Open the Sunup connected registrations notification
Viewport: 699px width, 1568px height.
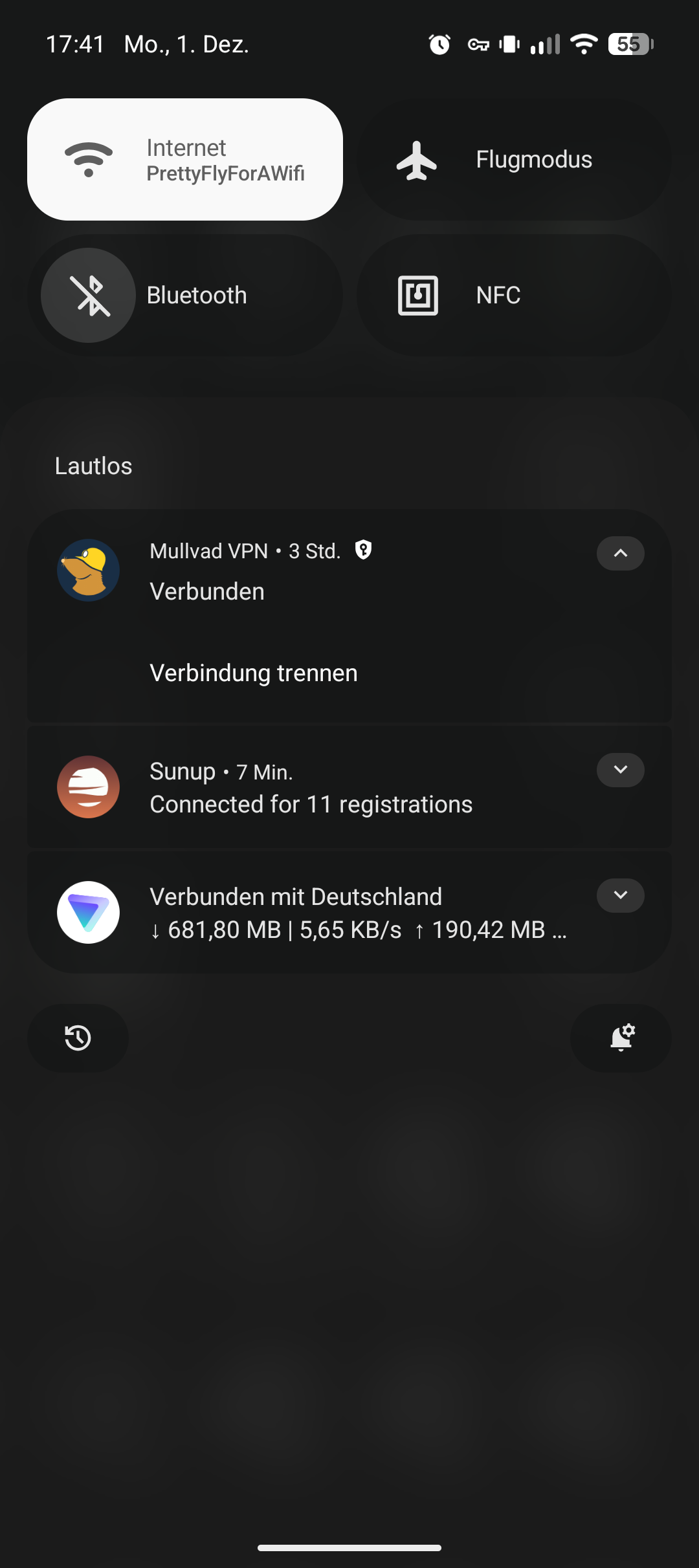[x=311, y=789]
